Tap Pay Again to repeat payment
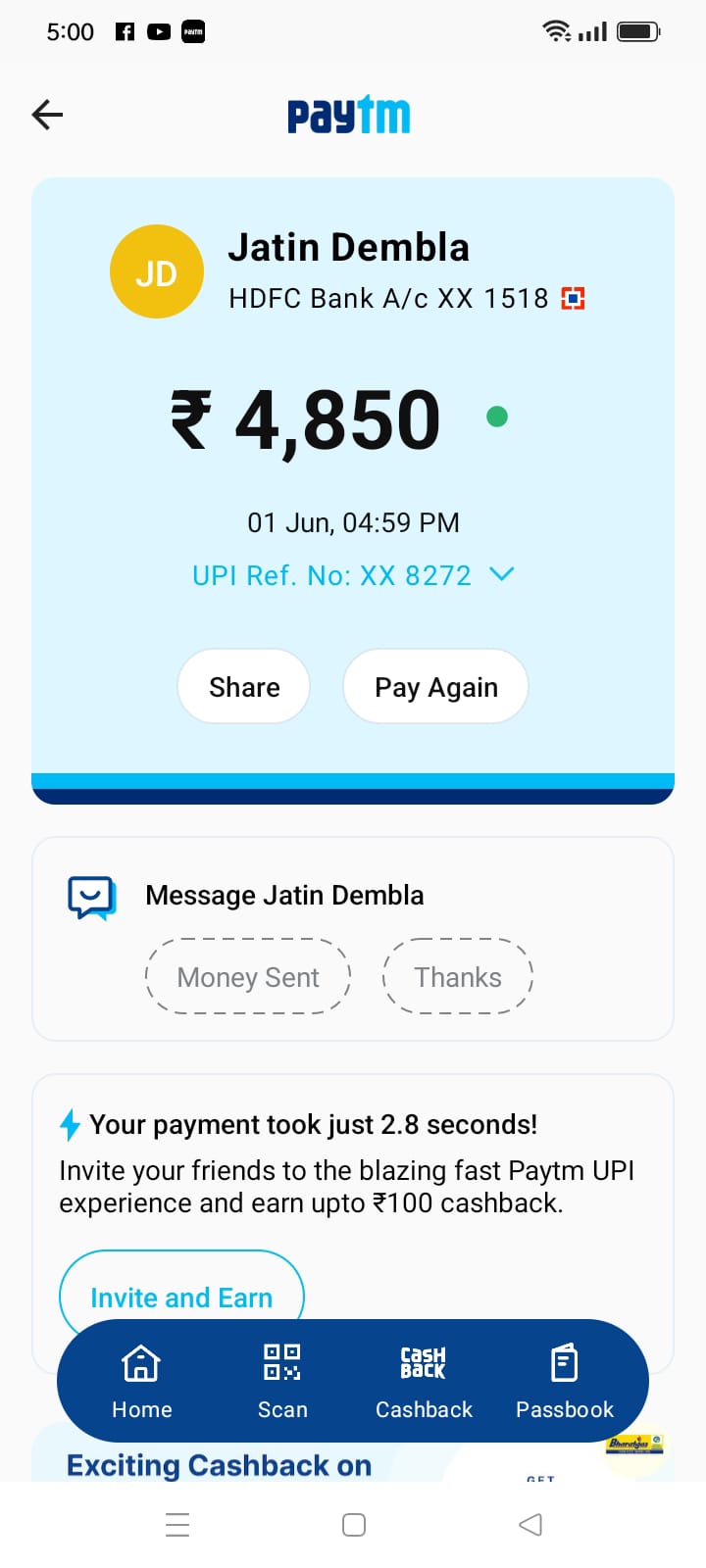The height and width of the screenshot is (1568, 706). [x=435, y=687]
